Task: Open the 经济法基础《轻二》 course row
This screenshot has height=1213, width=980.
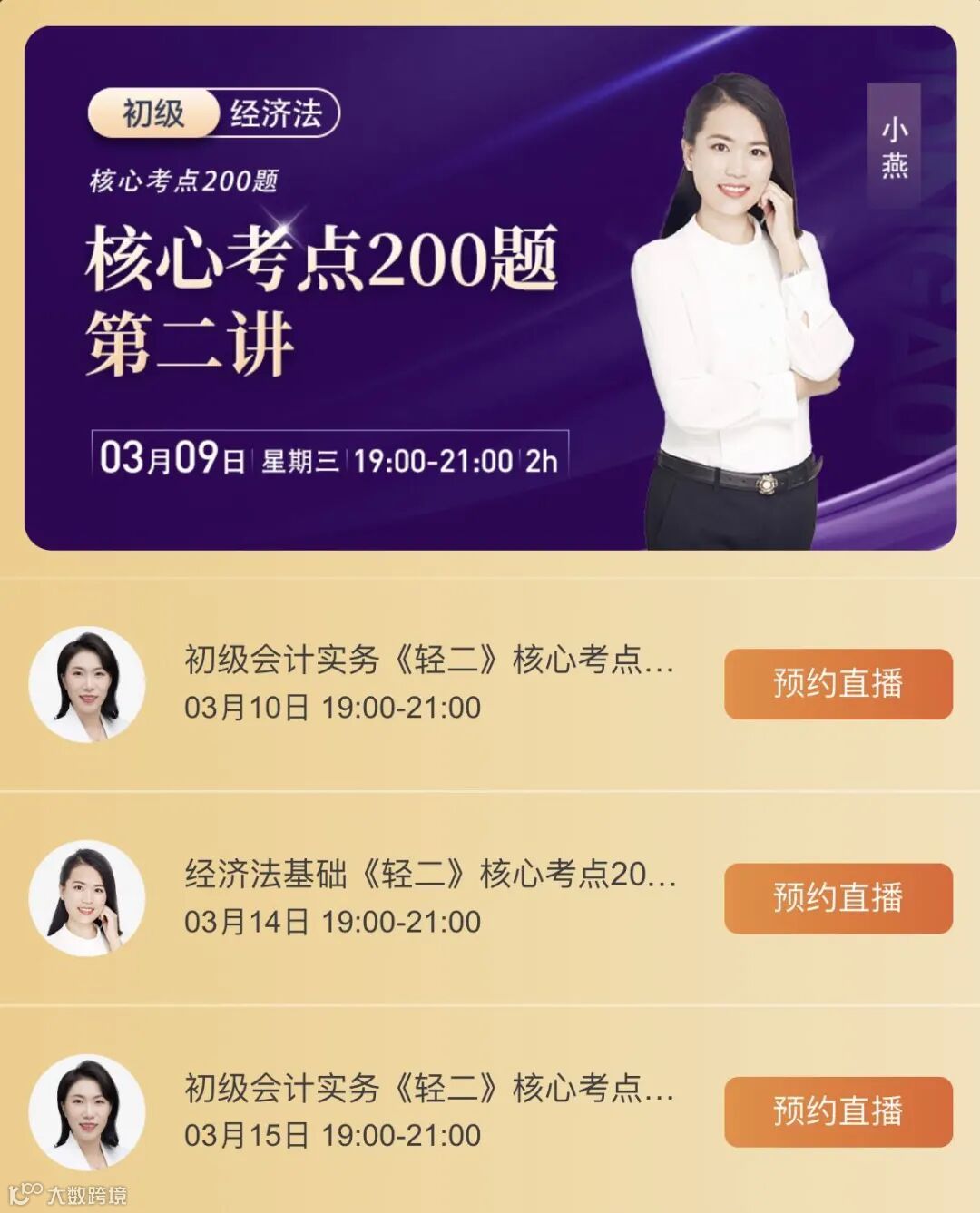Action: coord(490,898)
